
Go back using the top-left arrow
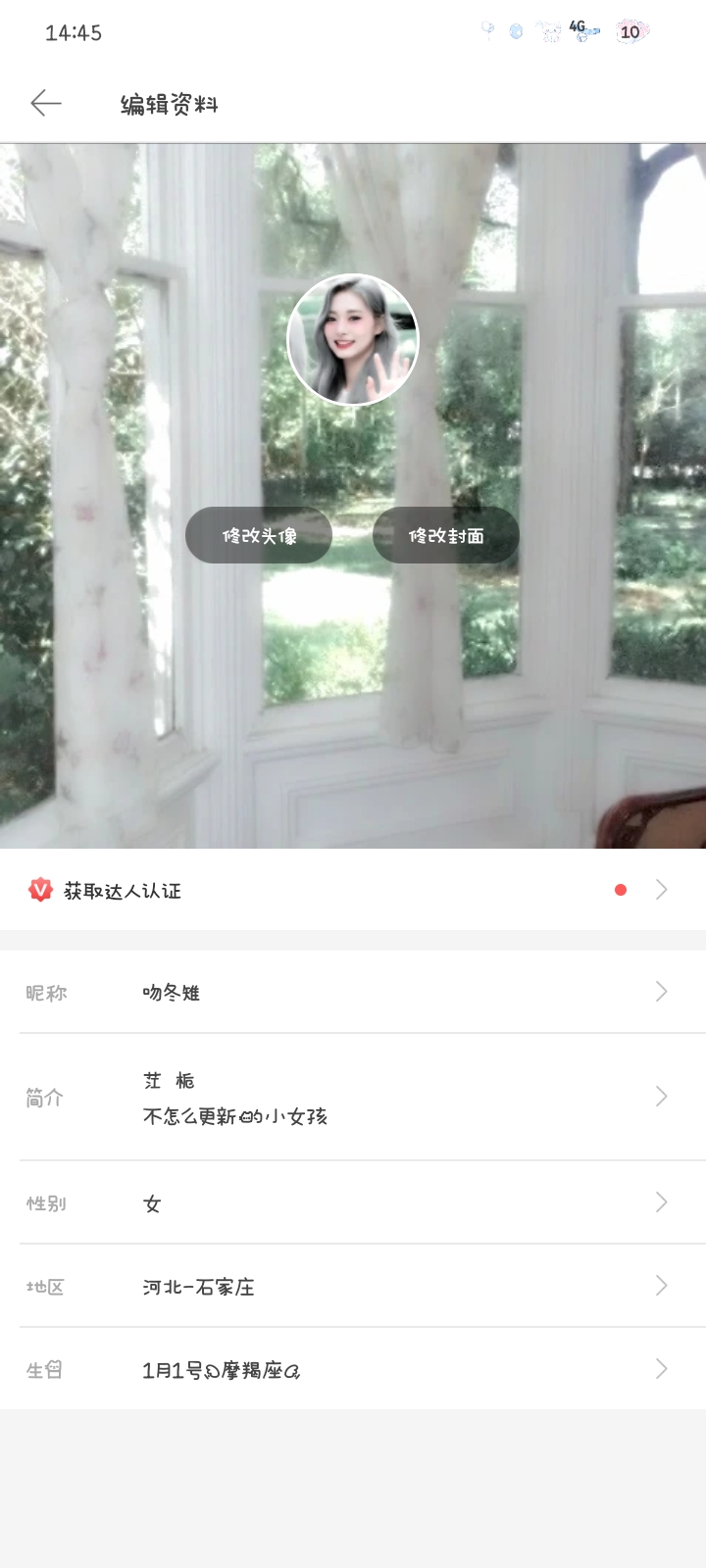(x=46, y=103)
